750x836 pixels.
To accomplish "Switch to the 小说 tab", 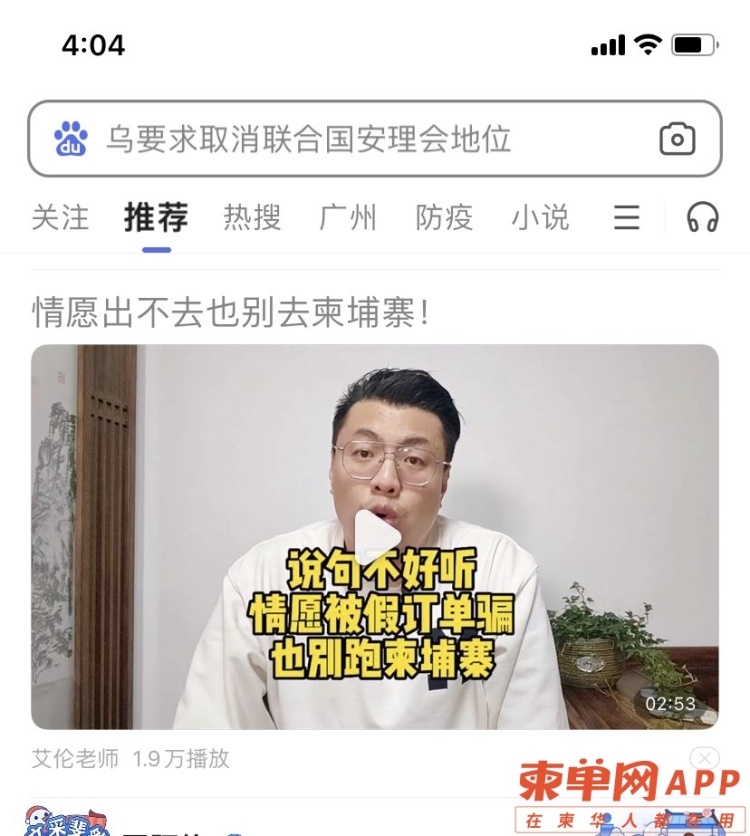I will tap(540, 217).
